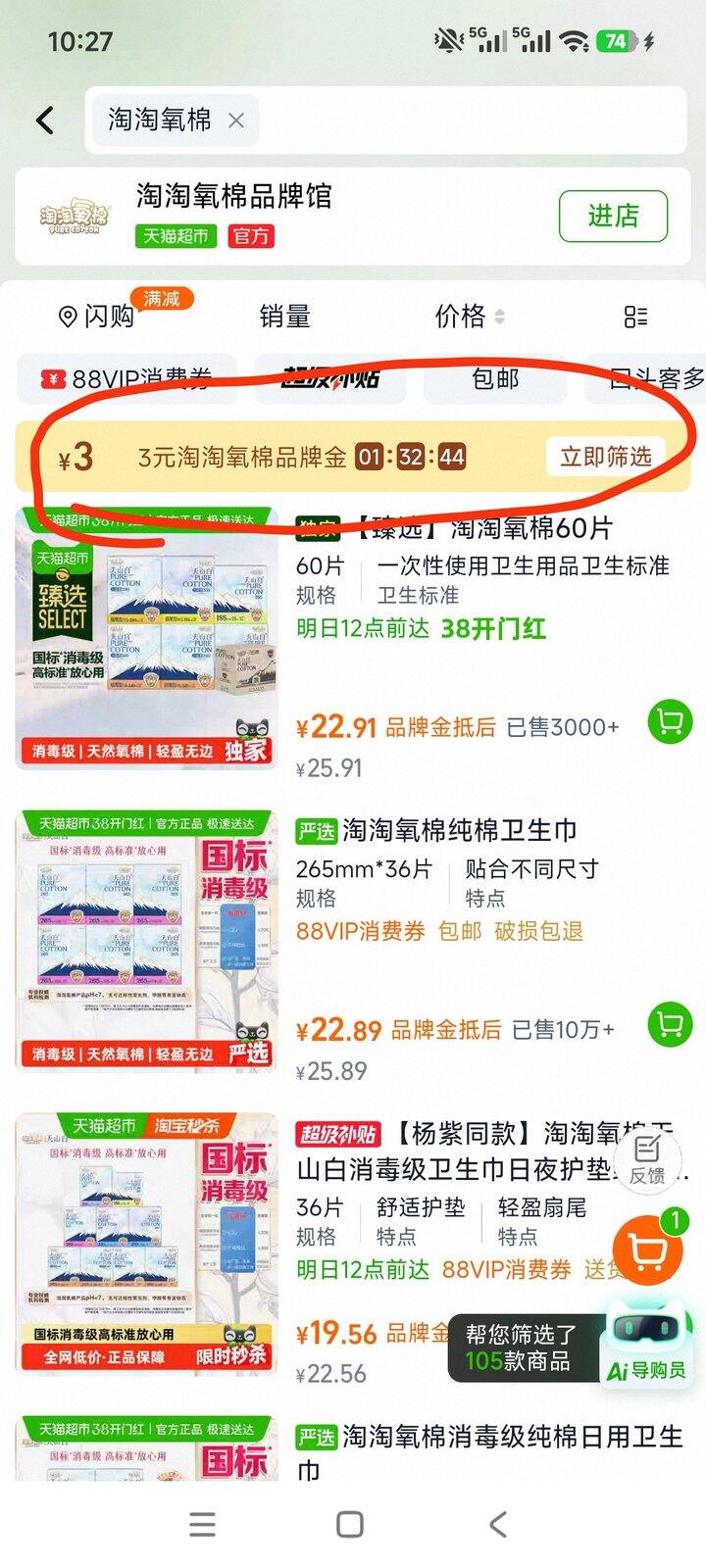Go back using the top-left arrow
The height and width of the screenshot is (1568, 706).
pyautogui.click(x=44, y=121)
